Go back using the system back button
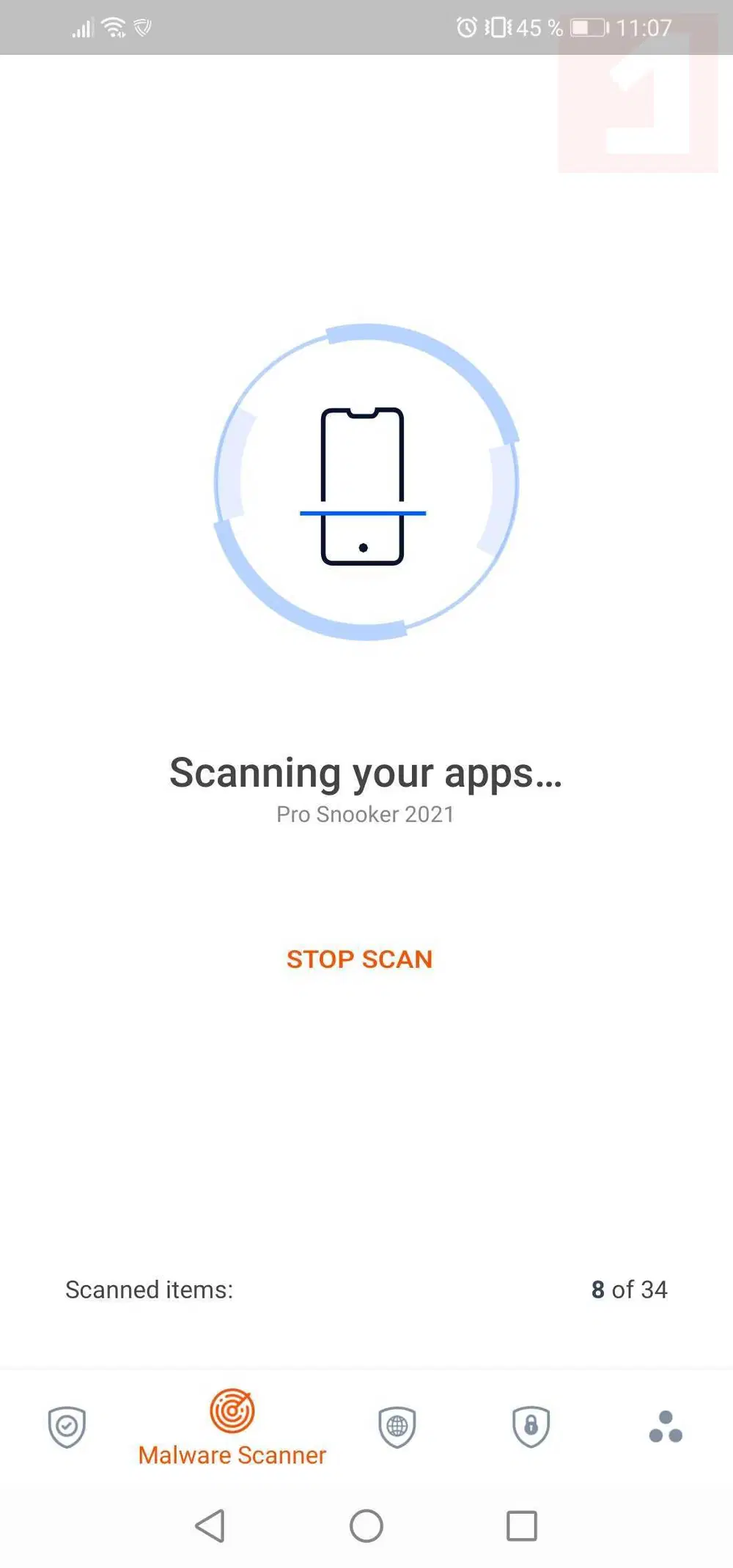Screen dimensions: 733x1568 pyautogui.click(x=210, y=1526)
